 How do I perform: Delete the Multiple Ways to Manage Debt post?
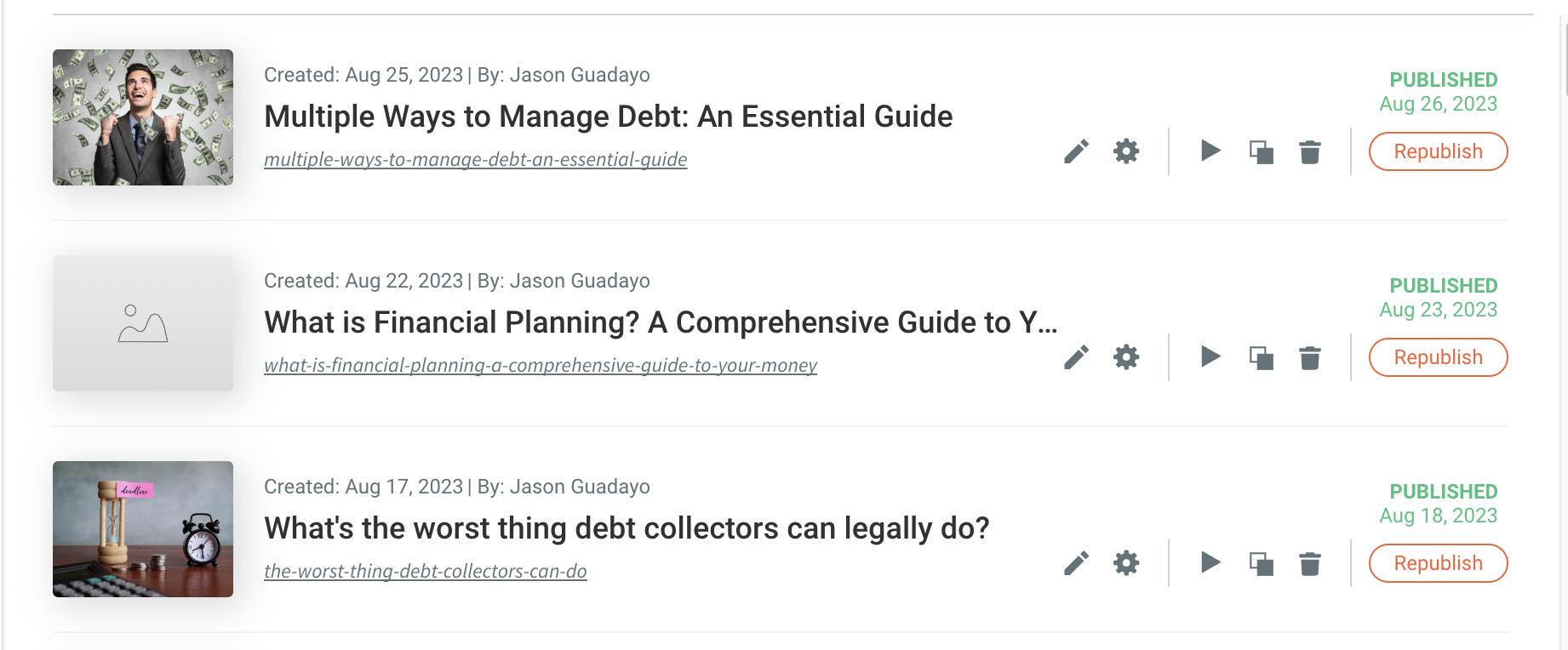(x=1310, y=152)
